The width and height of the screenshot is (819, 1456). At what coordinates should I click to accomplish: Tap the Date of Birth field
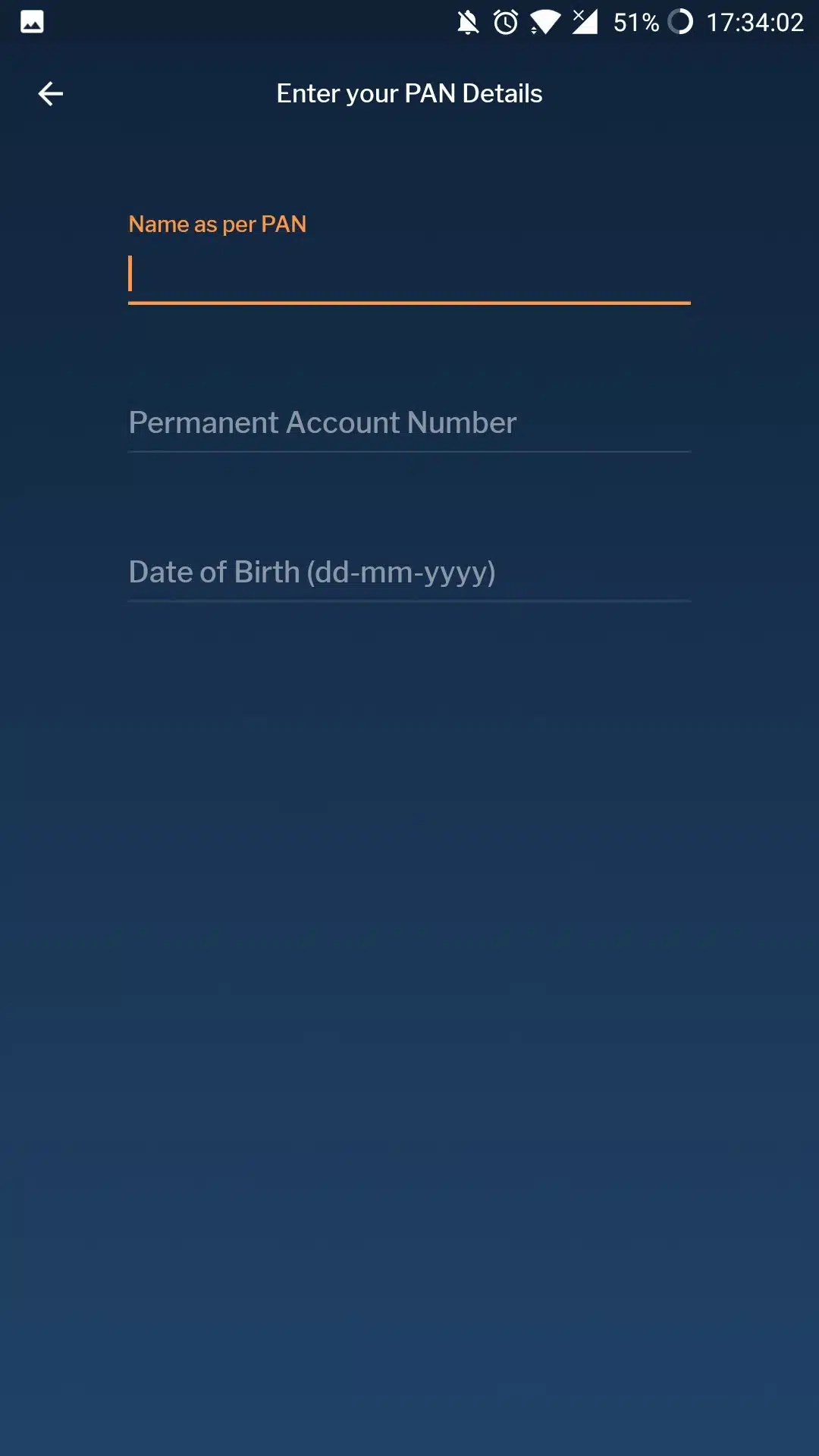(409, 572)
